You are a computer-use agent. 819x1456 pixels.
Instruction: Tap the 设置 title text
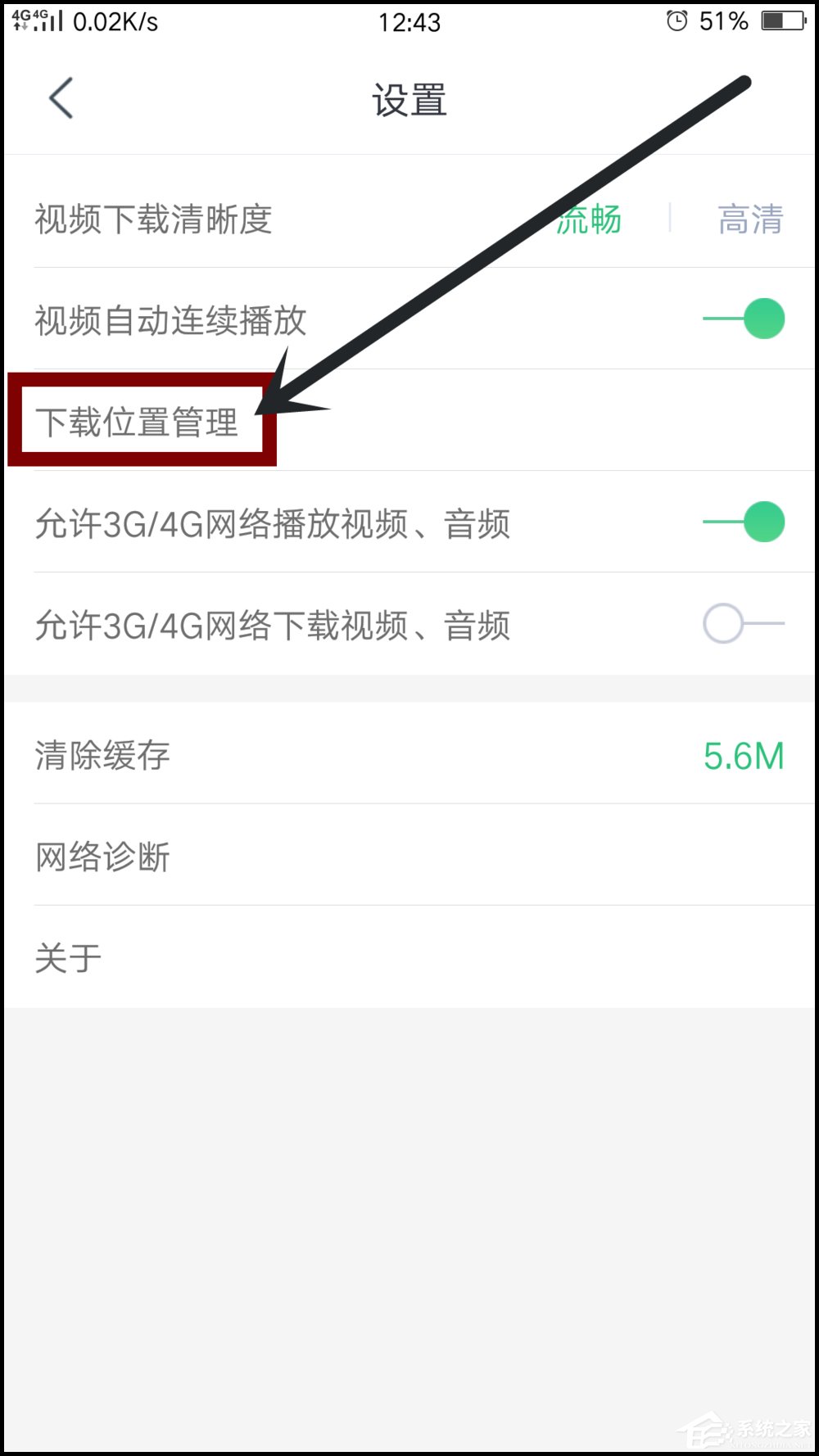[x=409, y=99]
